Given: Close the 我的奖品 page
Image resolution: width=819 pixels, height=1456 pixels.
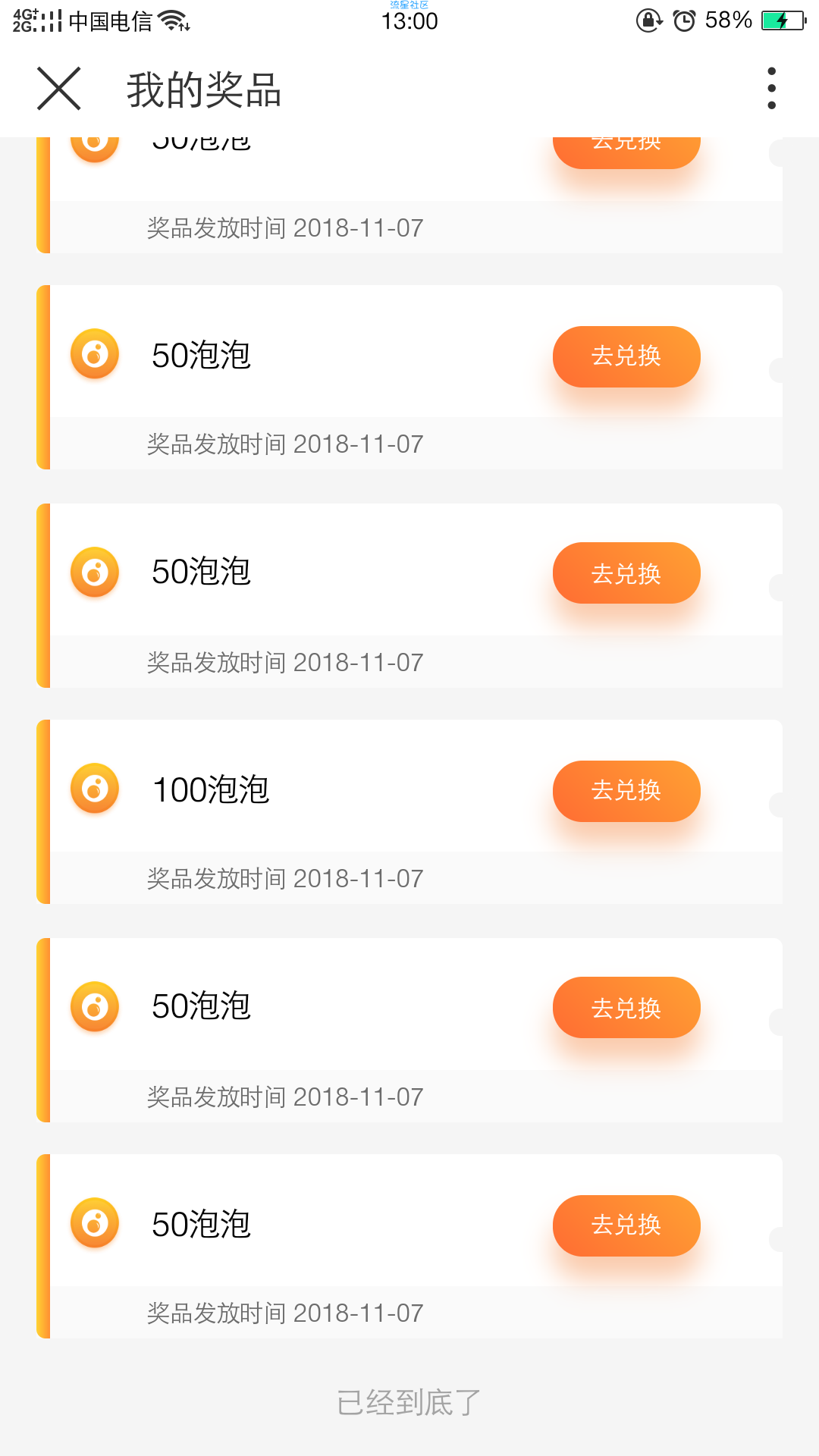Looking at the screenshot, I should 59,89.
